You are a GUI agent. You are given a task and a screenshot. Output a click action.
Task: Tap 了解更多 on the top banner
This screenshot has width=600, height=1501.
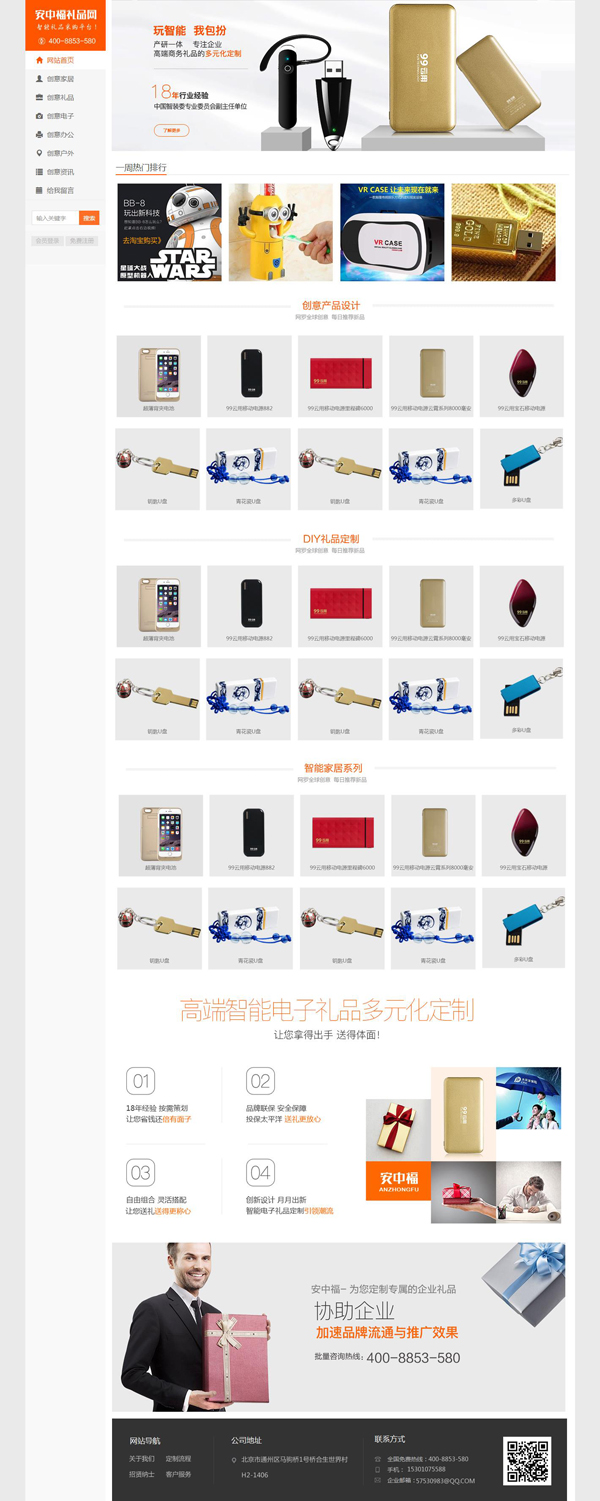tap(171, 130)
